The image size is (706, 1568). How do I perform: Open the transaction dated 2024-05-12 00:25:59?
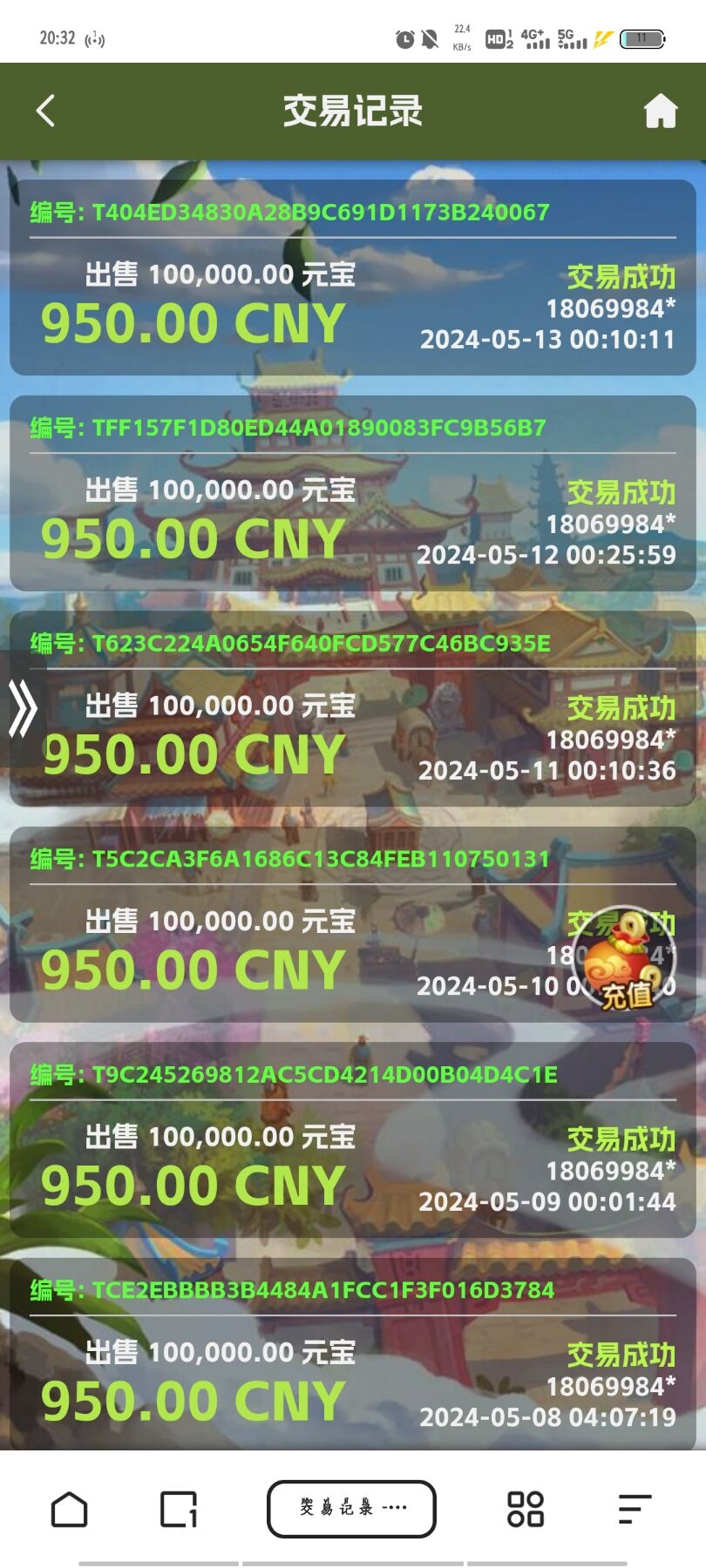pos(352,493)
